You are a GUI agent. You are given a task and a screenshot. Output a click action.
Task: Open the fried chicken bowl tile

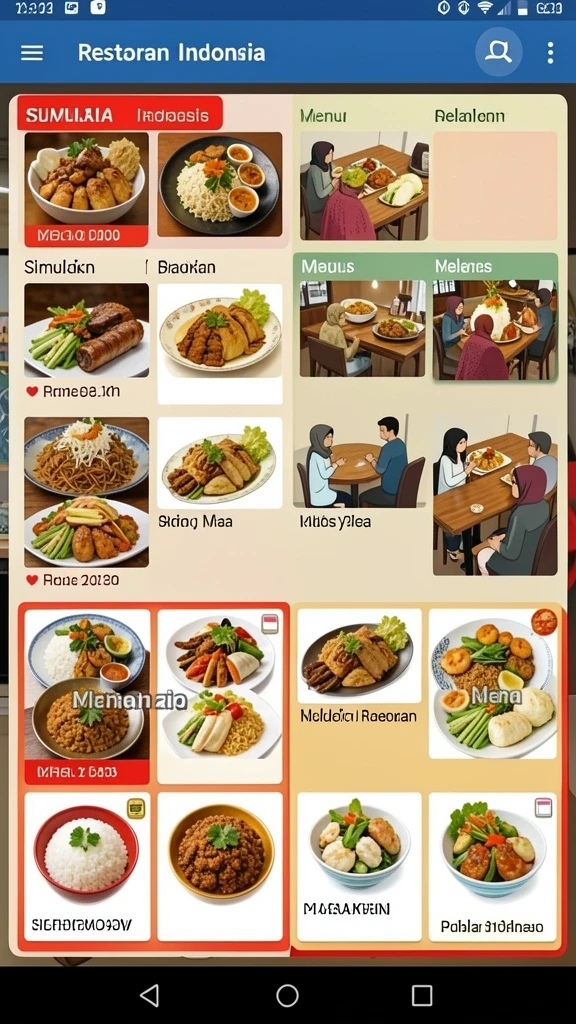click(x=86, y=189)
